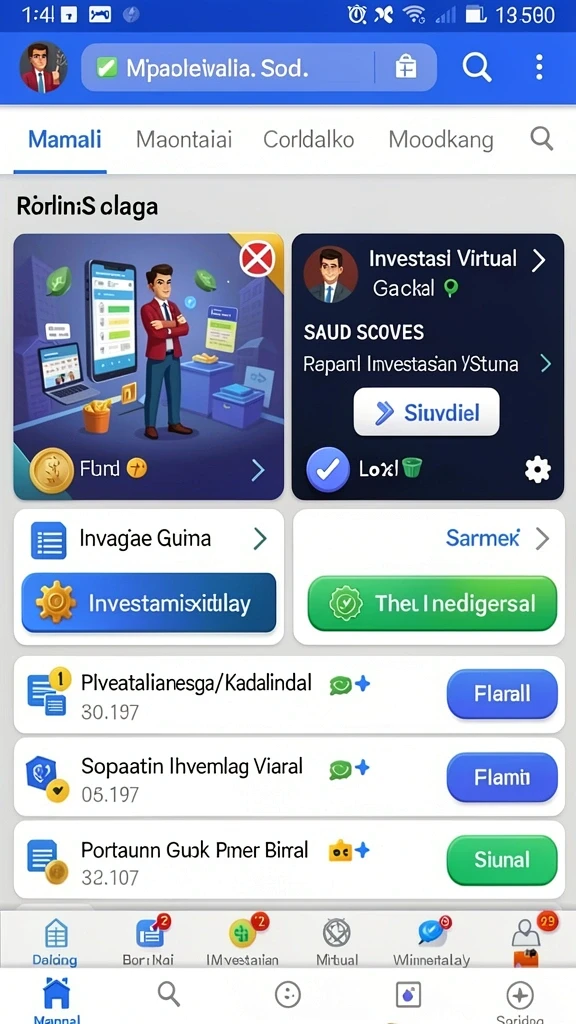
Task: Tap the search icon in the app bar
Action: [x=477, y=67]
